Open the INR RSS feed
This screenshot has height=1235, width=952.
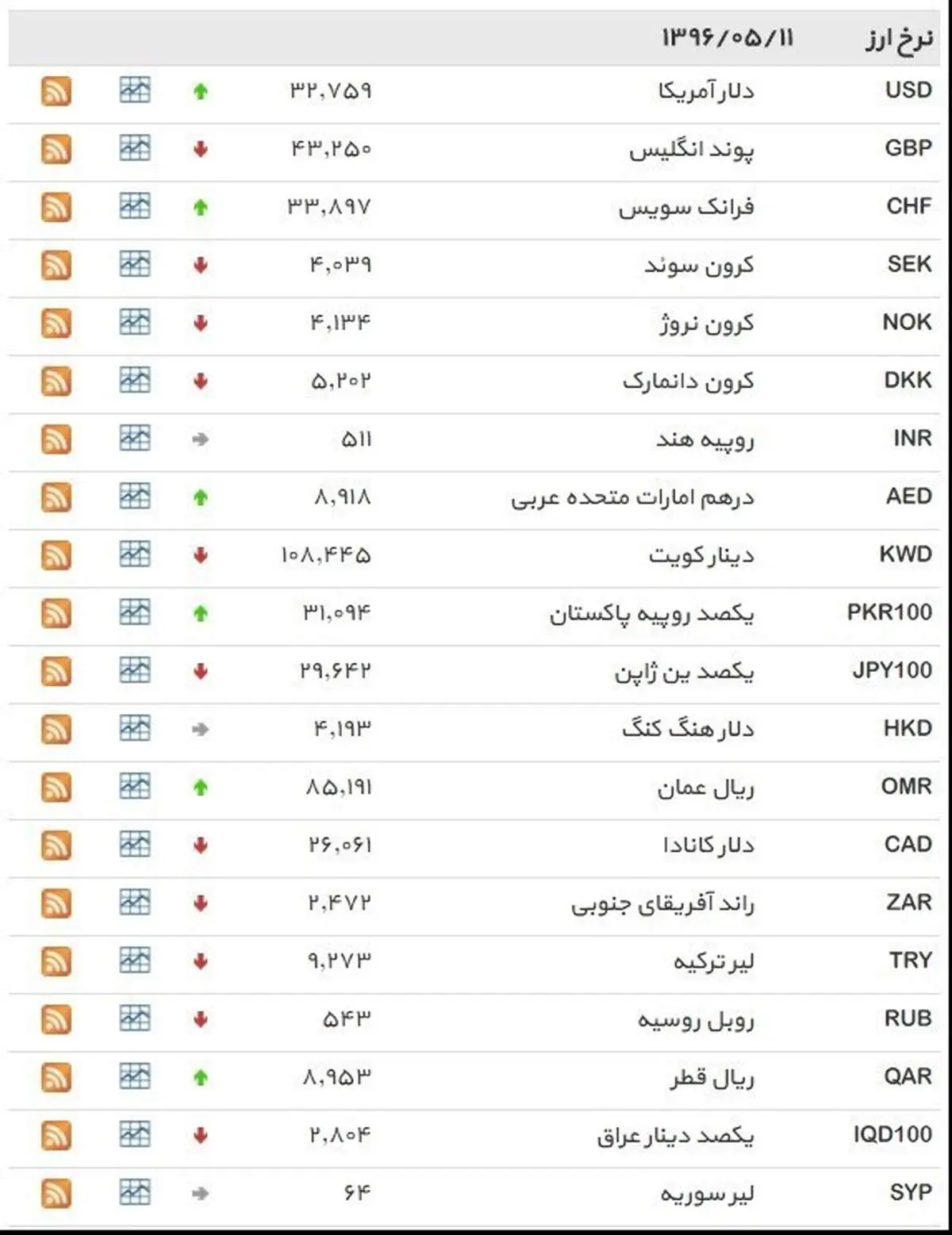pyautogui.click(x=56, y=439)
